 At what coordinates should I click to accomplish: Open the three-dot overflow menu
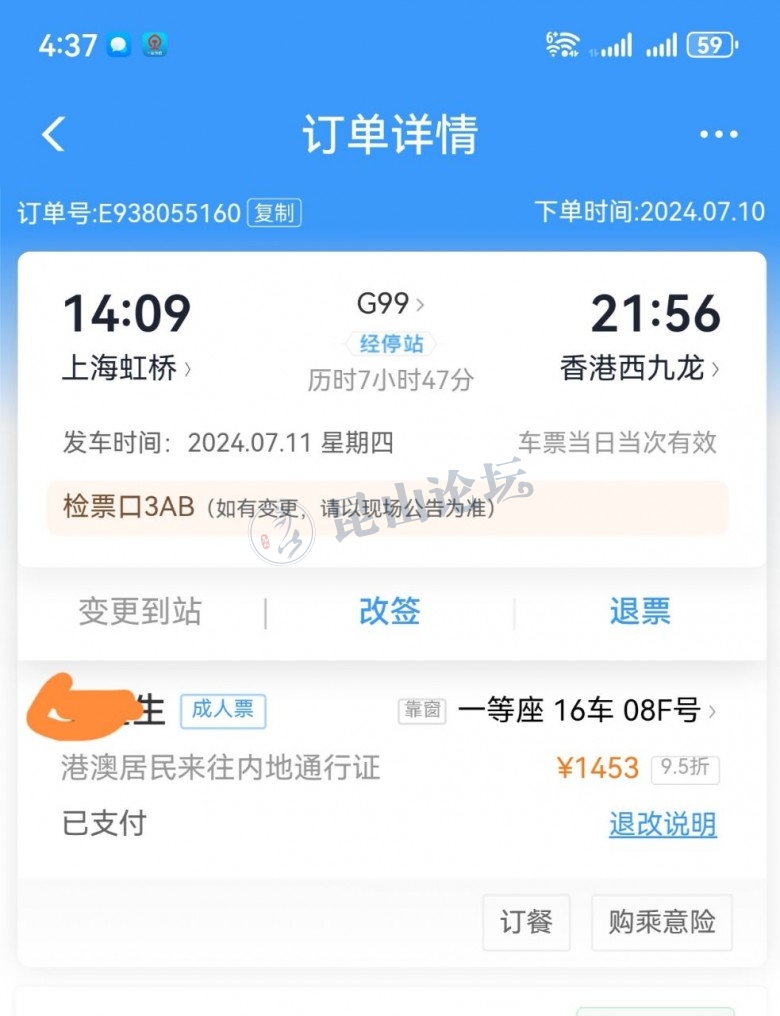pyautogui.click(x=718, y=135)
